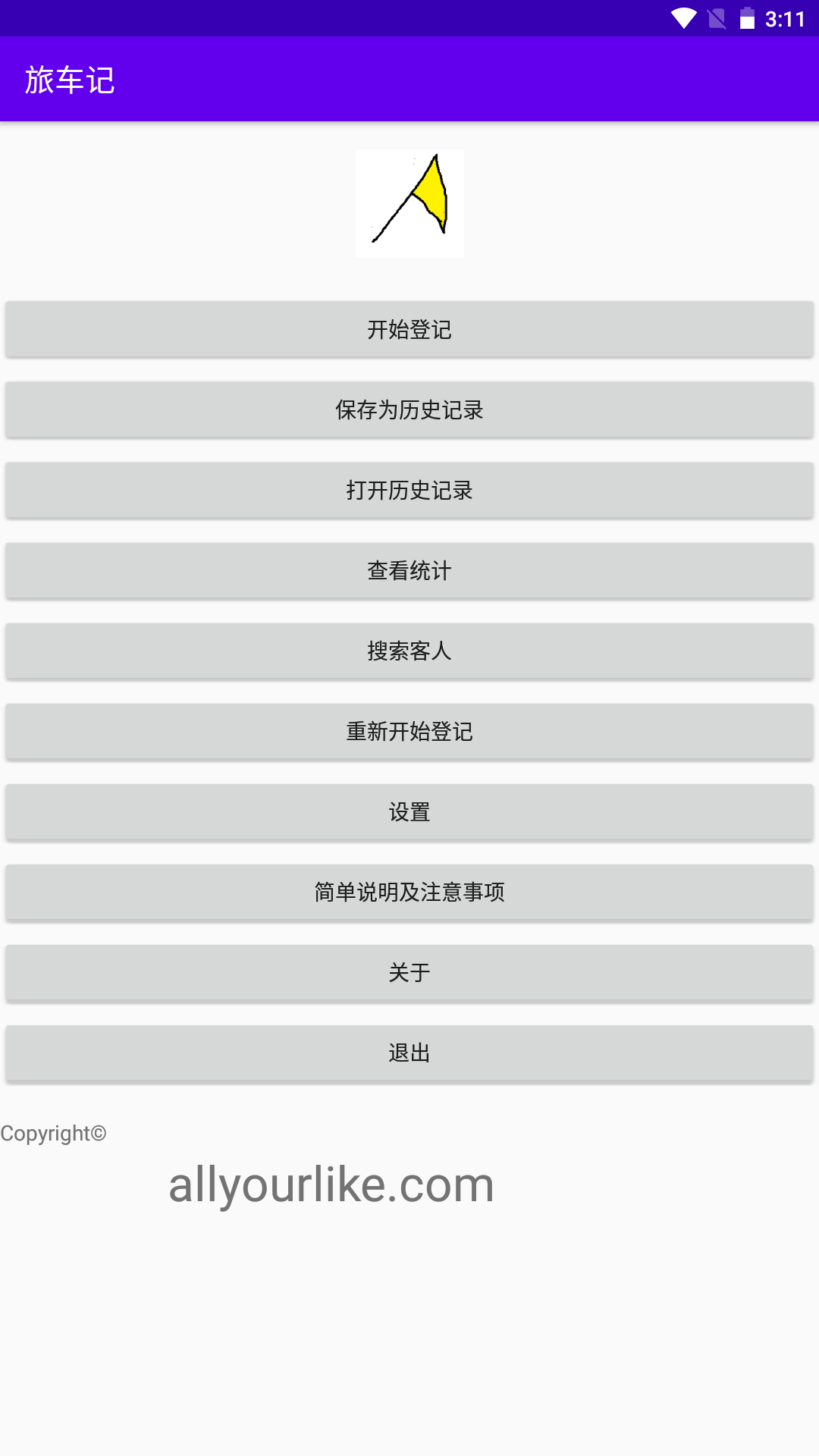View statistics via 查看统计

[x=409, y=571]
